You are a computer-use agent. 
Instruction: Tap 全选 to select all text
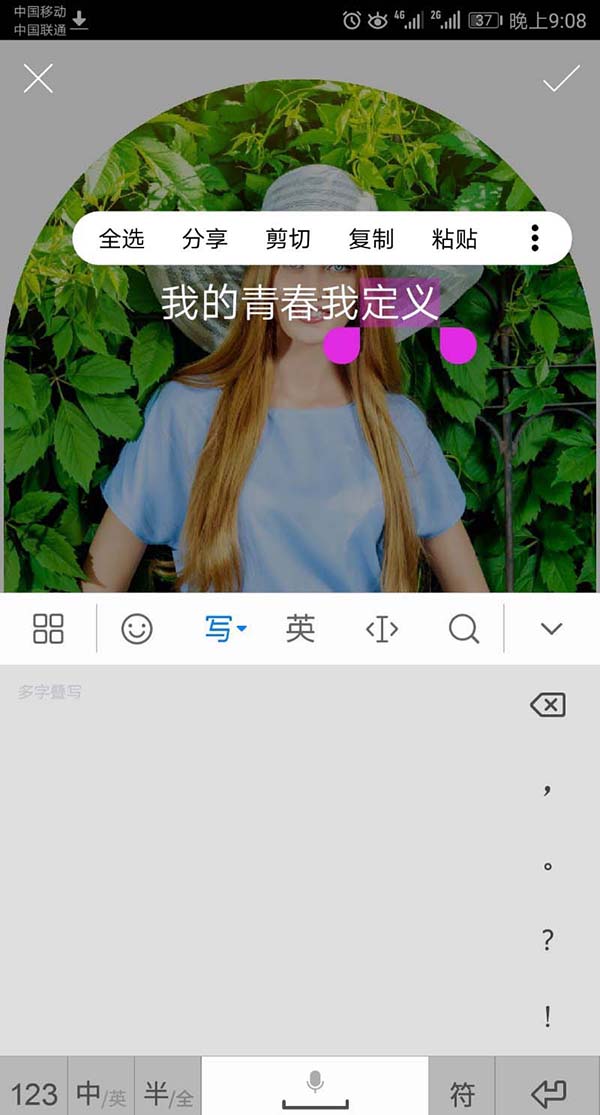coord(122,239)
